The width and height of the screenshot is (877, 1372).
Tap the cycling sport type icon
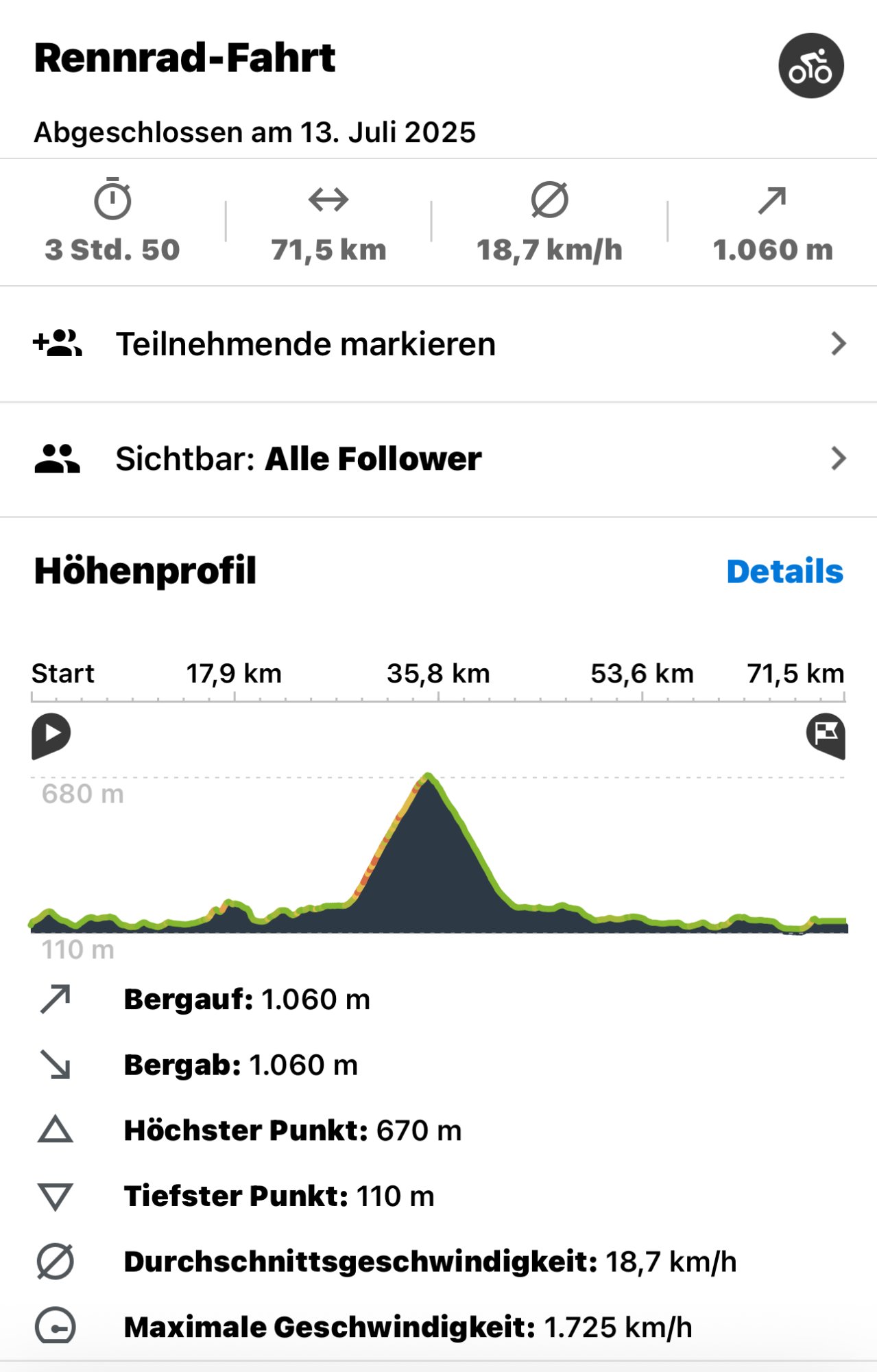(x=810, y=66)
